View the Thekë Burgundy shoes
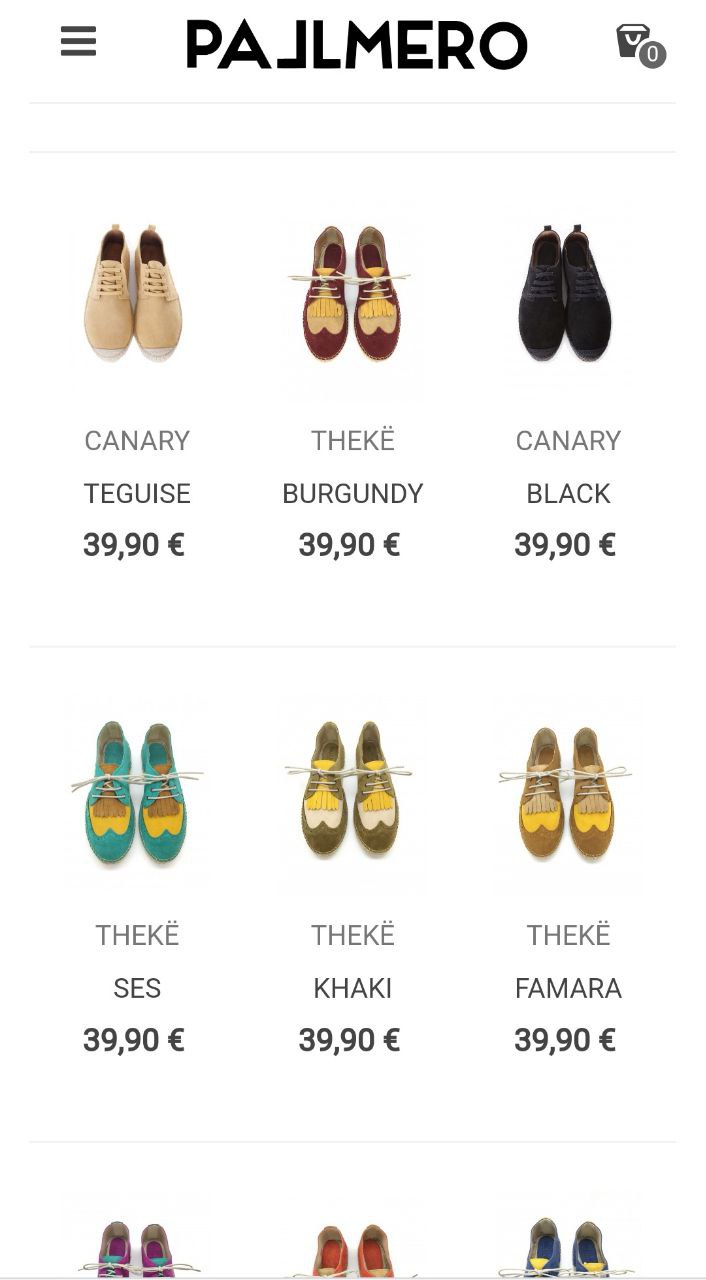This screenshot has height=1280, width=706. point(352,295)
